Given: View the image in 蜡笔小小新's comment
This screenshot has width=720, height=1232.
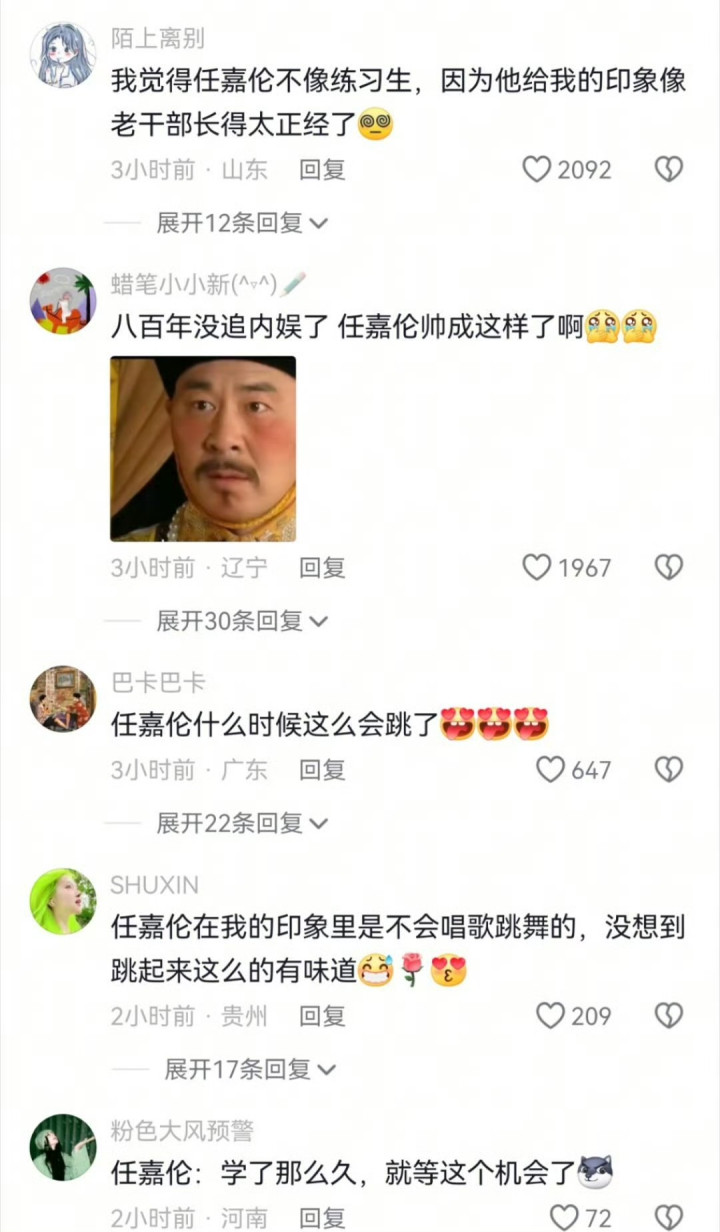Looking at the screenshot, I should pos(203,449).
